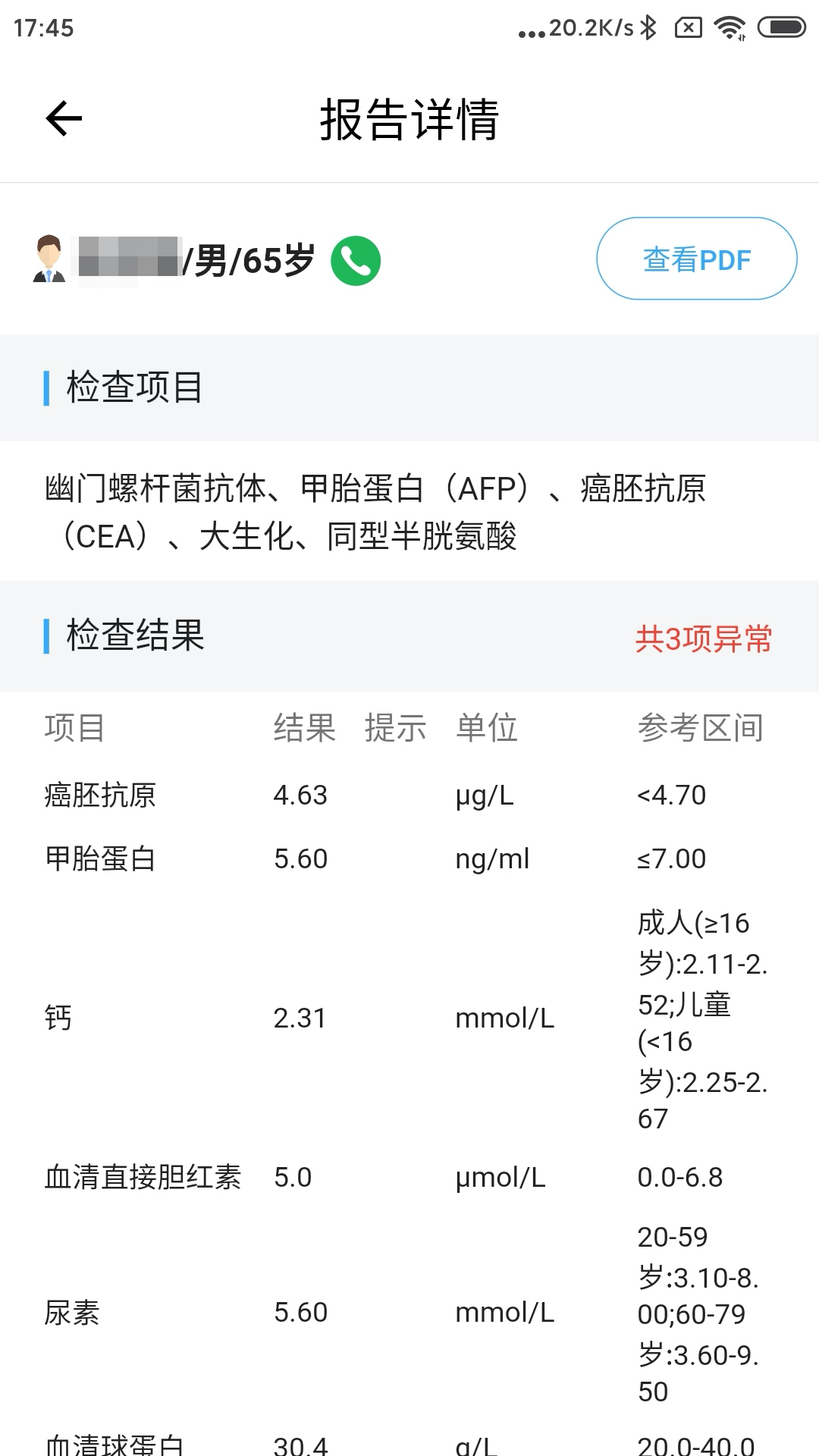Go back from the report details page
The image size is (819, 1456).
[x=64, y=119]
